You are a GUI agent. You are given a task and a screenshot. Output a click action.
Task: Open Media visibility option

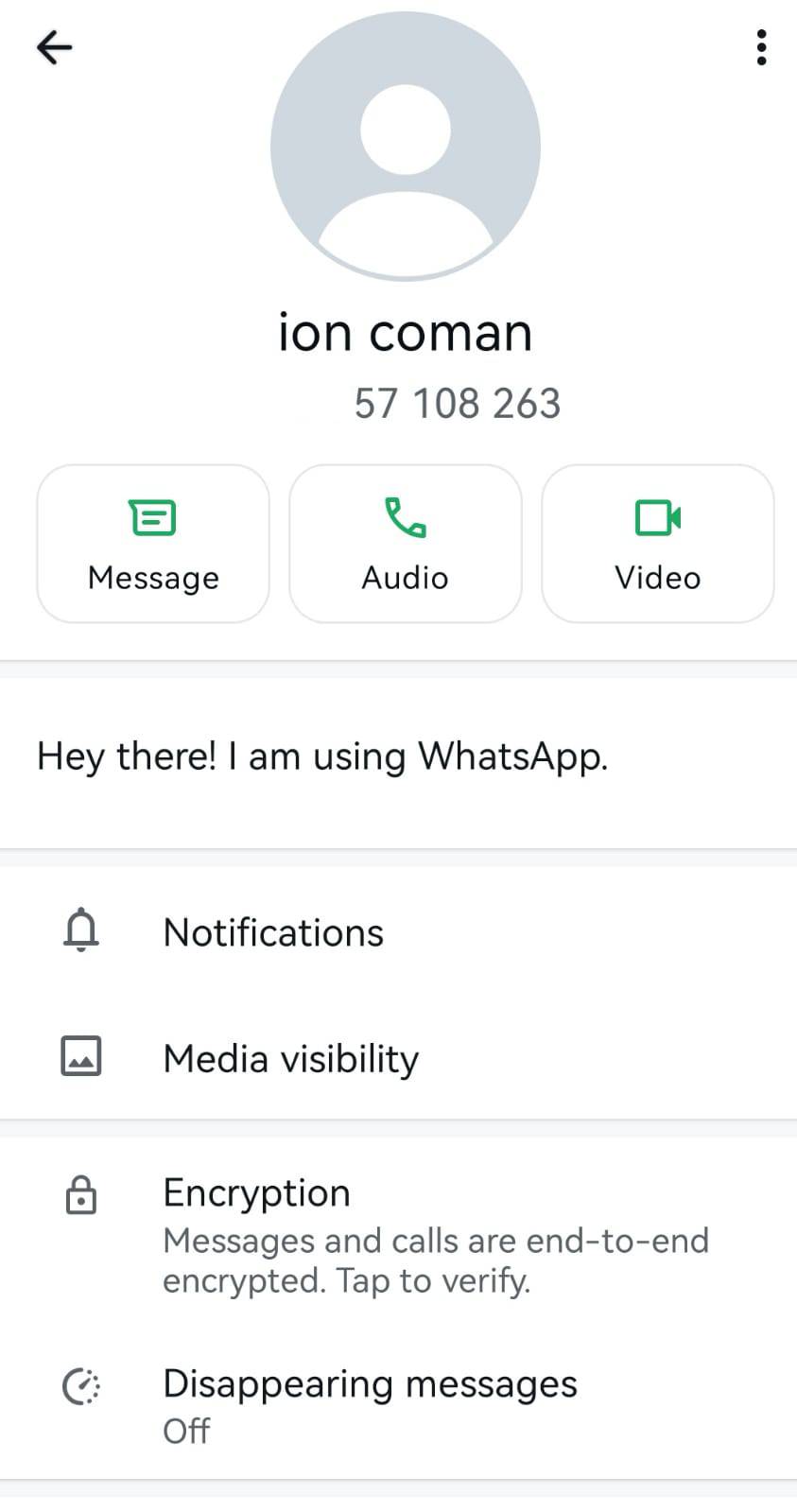pyautogui.click(x=398, y=1058)
